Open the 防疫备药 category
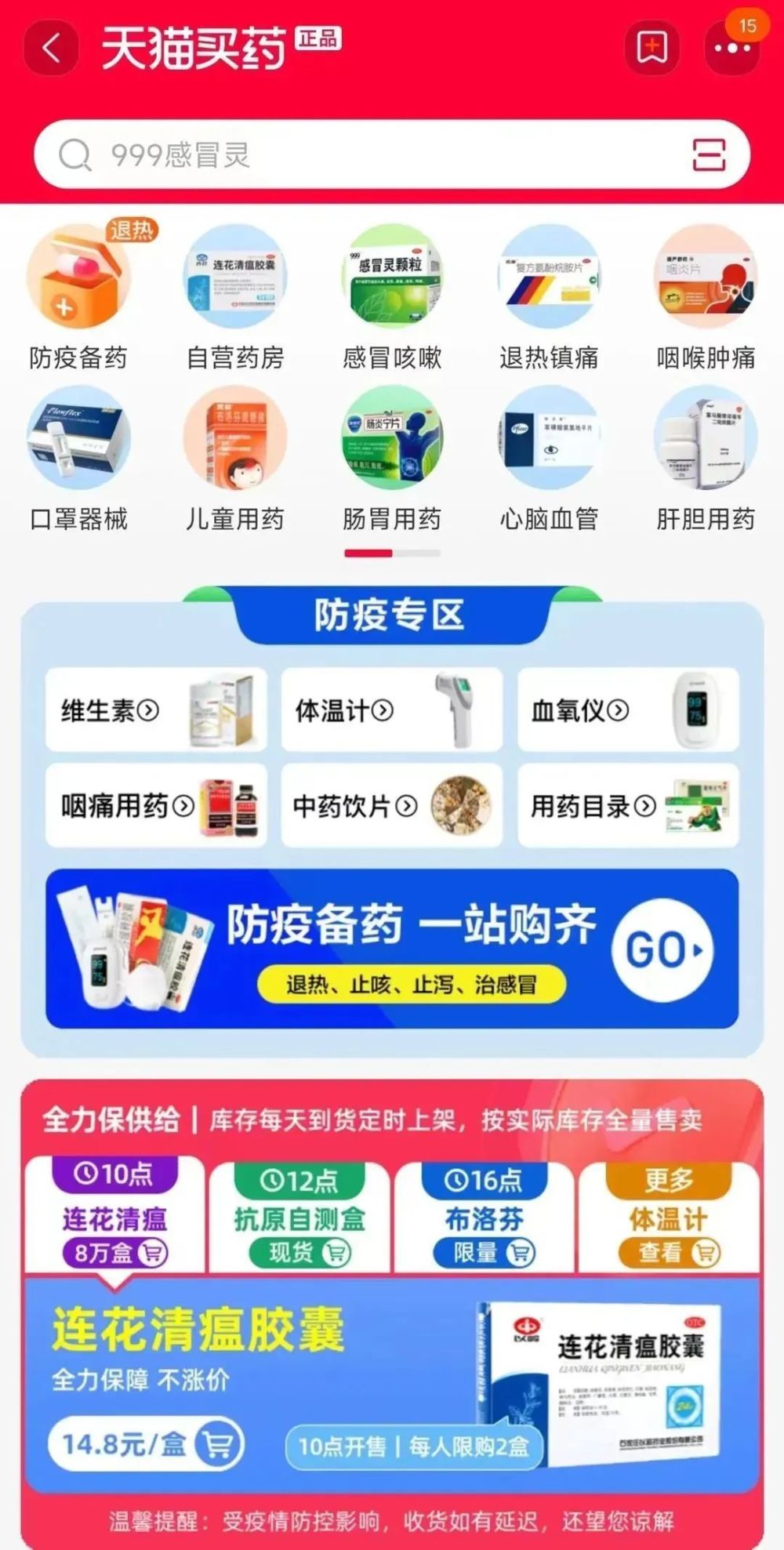The width and height of the screenshot is (784, 1550). click(x=78, y=296)
